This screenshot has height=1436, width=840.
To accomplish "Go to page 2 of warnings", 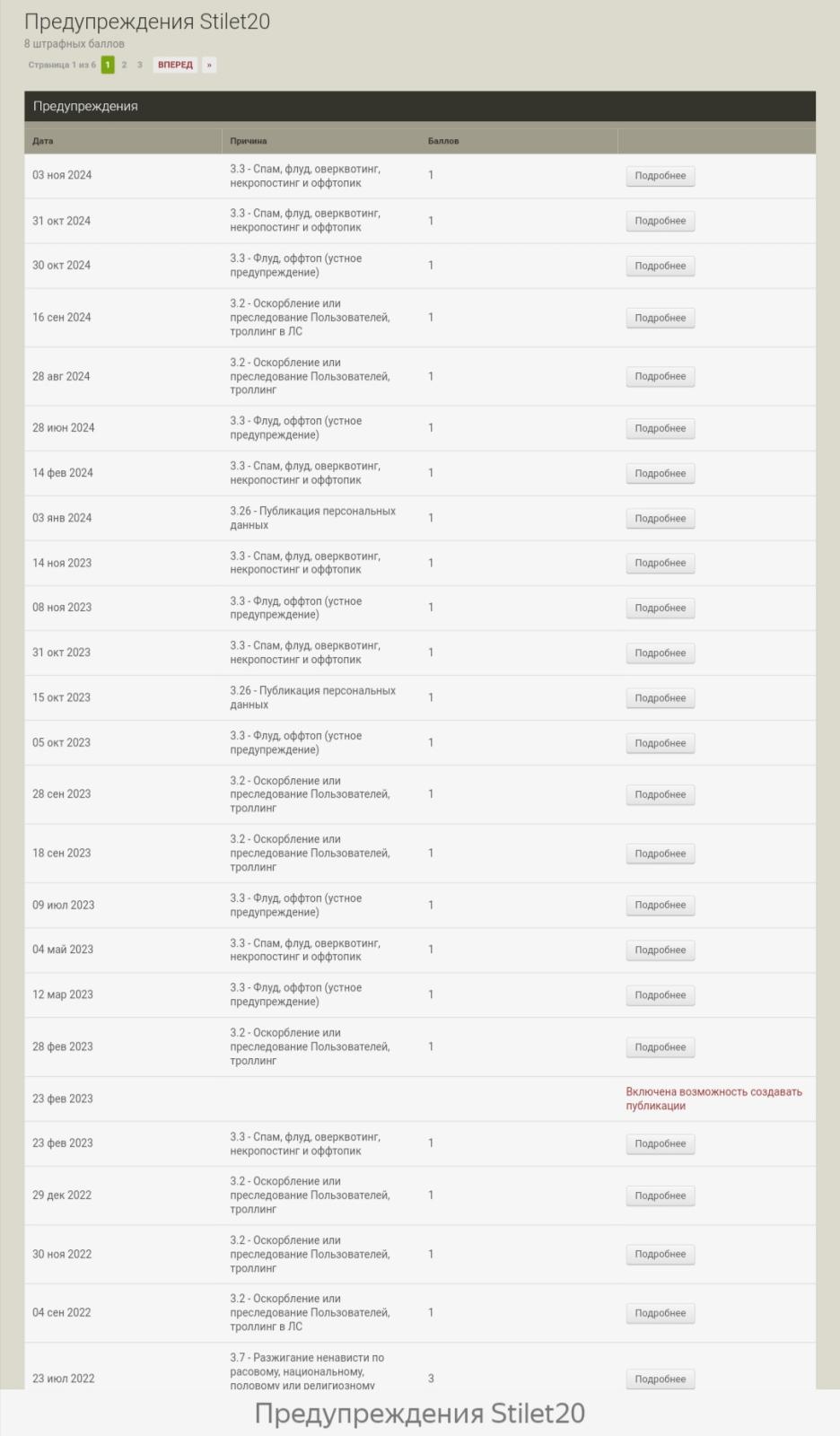I will point(124,65).
